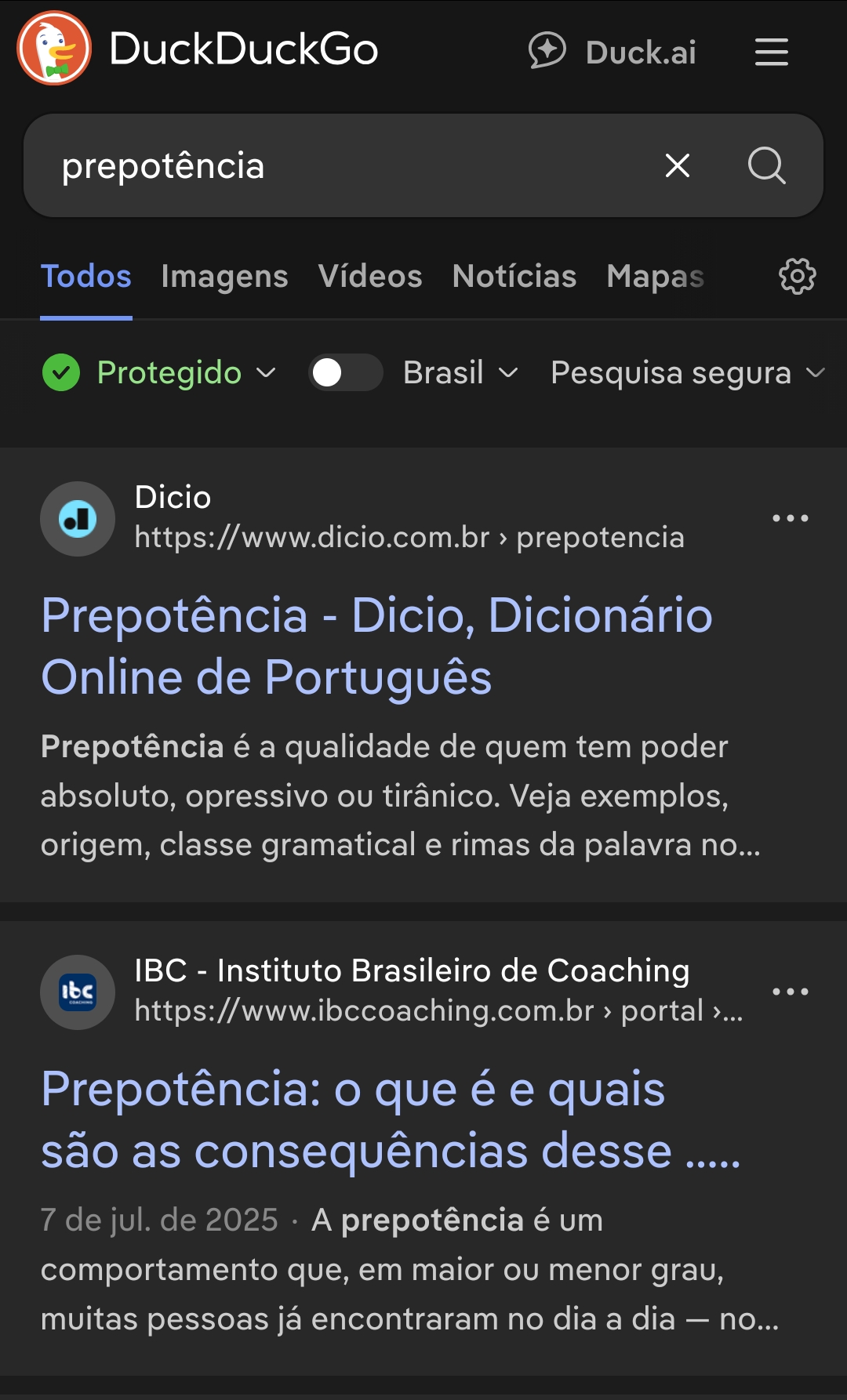
Task: Open the hamburger menu
Action: (x=771, y=52)
